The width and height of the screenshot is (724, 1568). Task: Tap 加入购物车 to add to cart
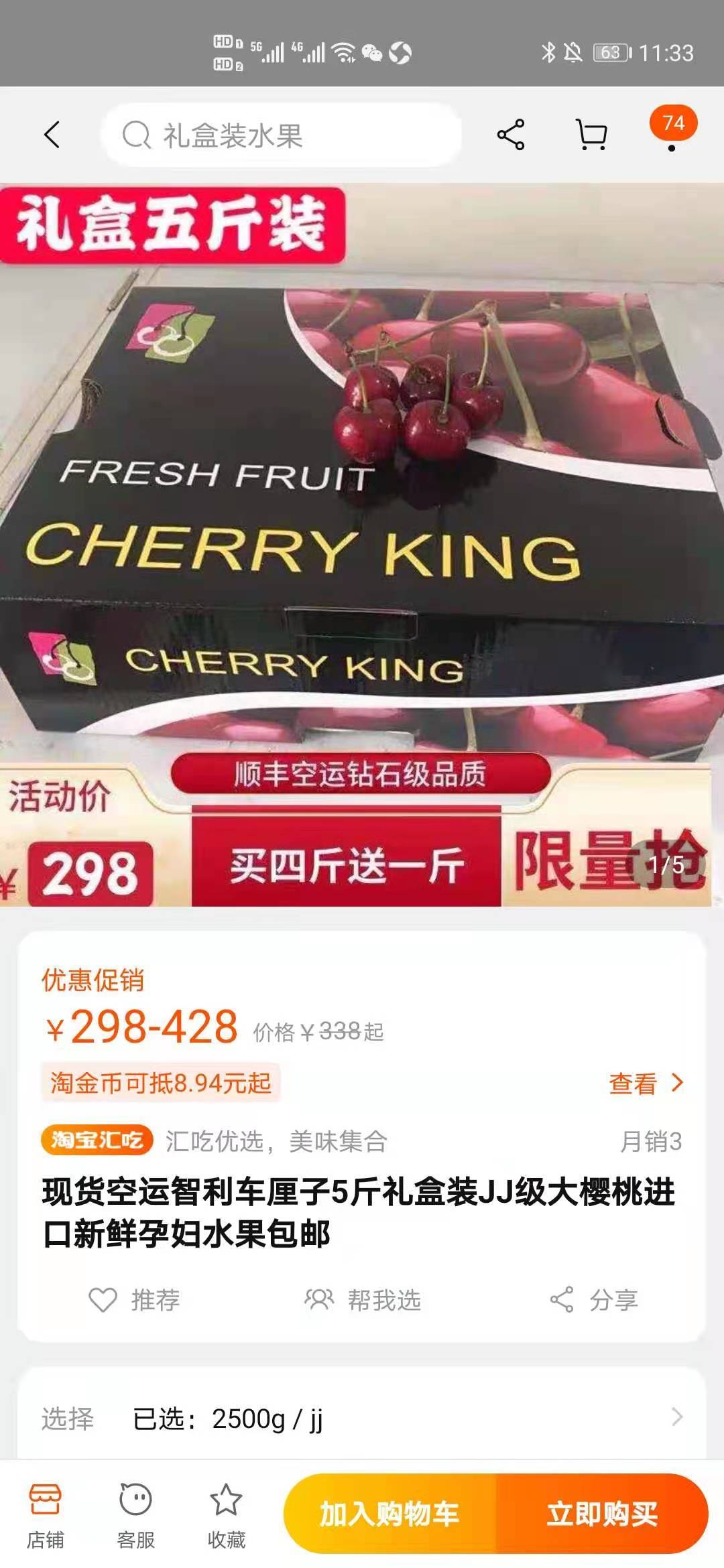tap(389, 1514)
